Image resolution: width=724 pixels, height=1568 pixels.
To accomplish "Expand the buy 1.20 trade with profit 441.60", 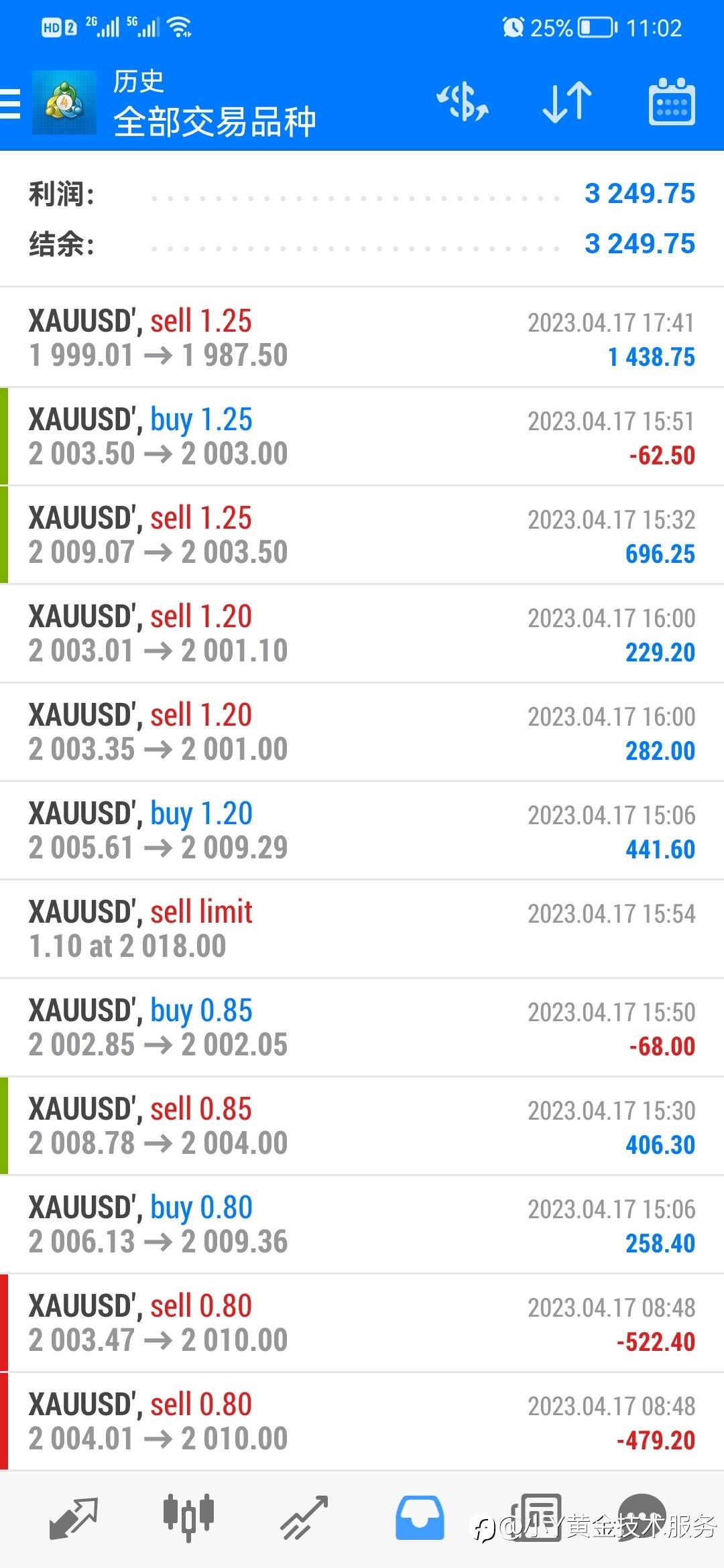I will pos(362,830).
